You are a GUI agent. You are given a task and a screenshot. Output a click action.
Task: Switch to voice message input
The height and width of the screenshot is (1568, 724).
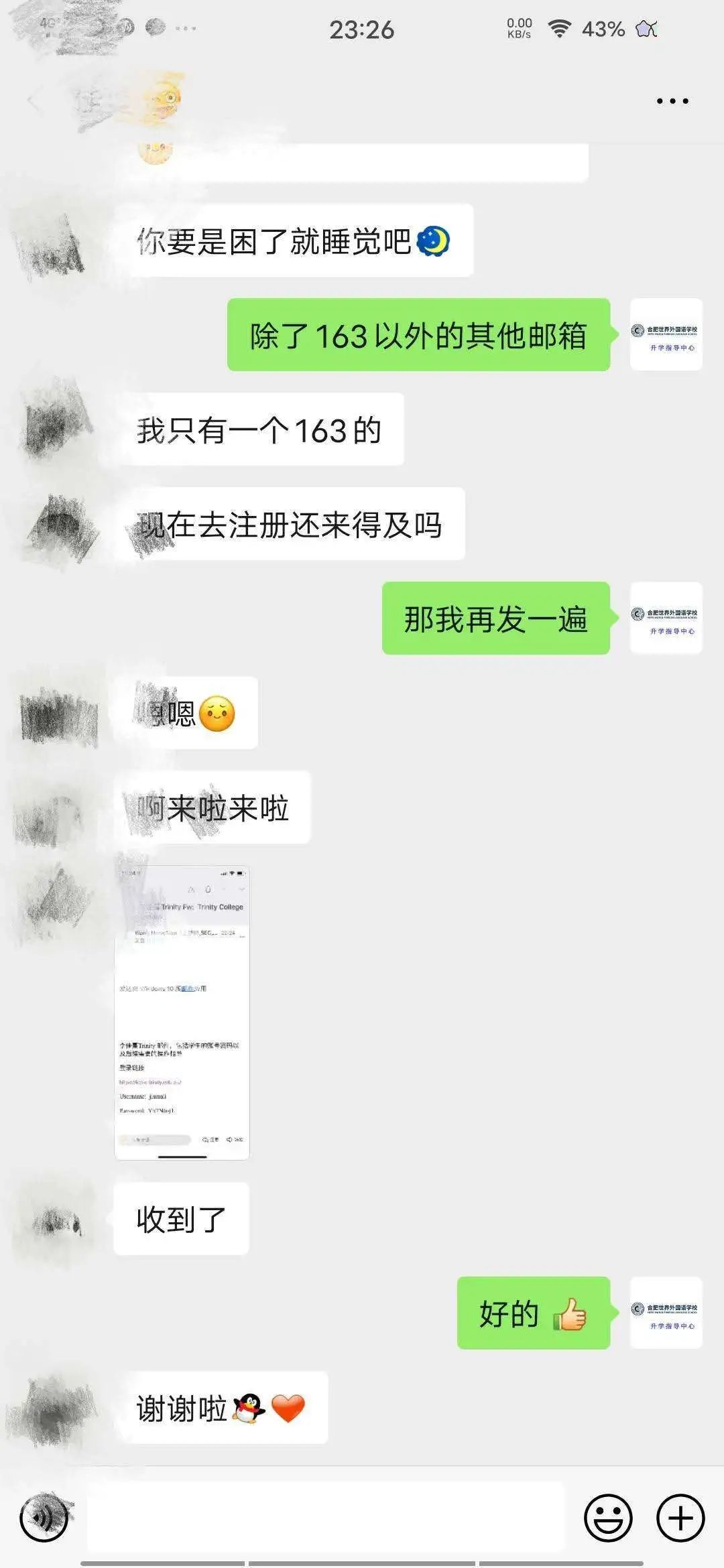(44, 1517)
